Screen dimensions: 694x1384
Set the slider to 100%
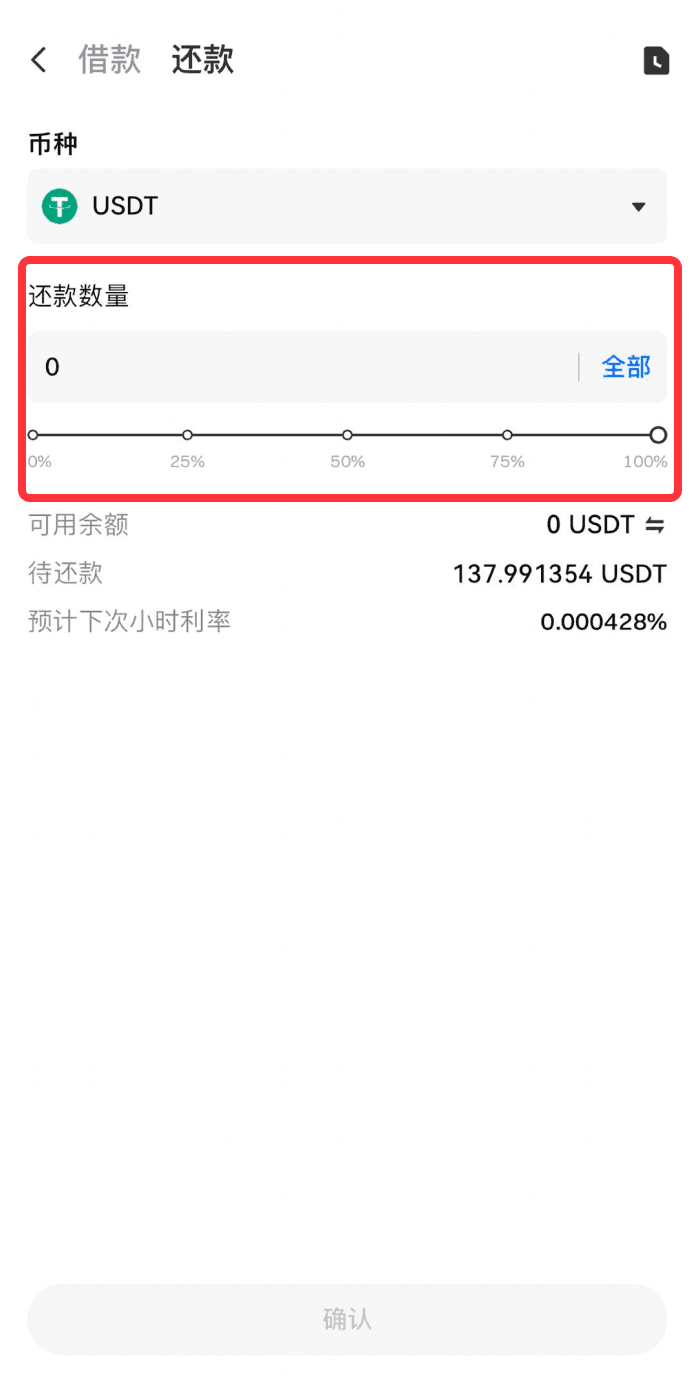point(657,435)
